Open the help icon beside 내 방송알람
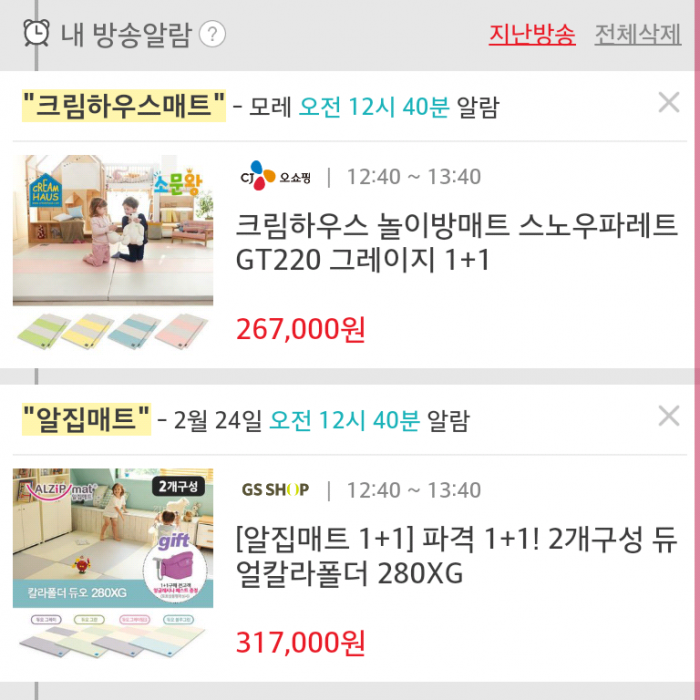Image resolution: width=700 pixels, height=700 pixels. [x=212, y=34]
